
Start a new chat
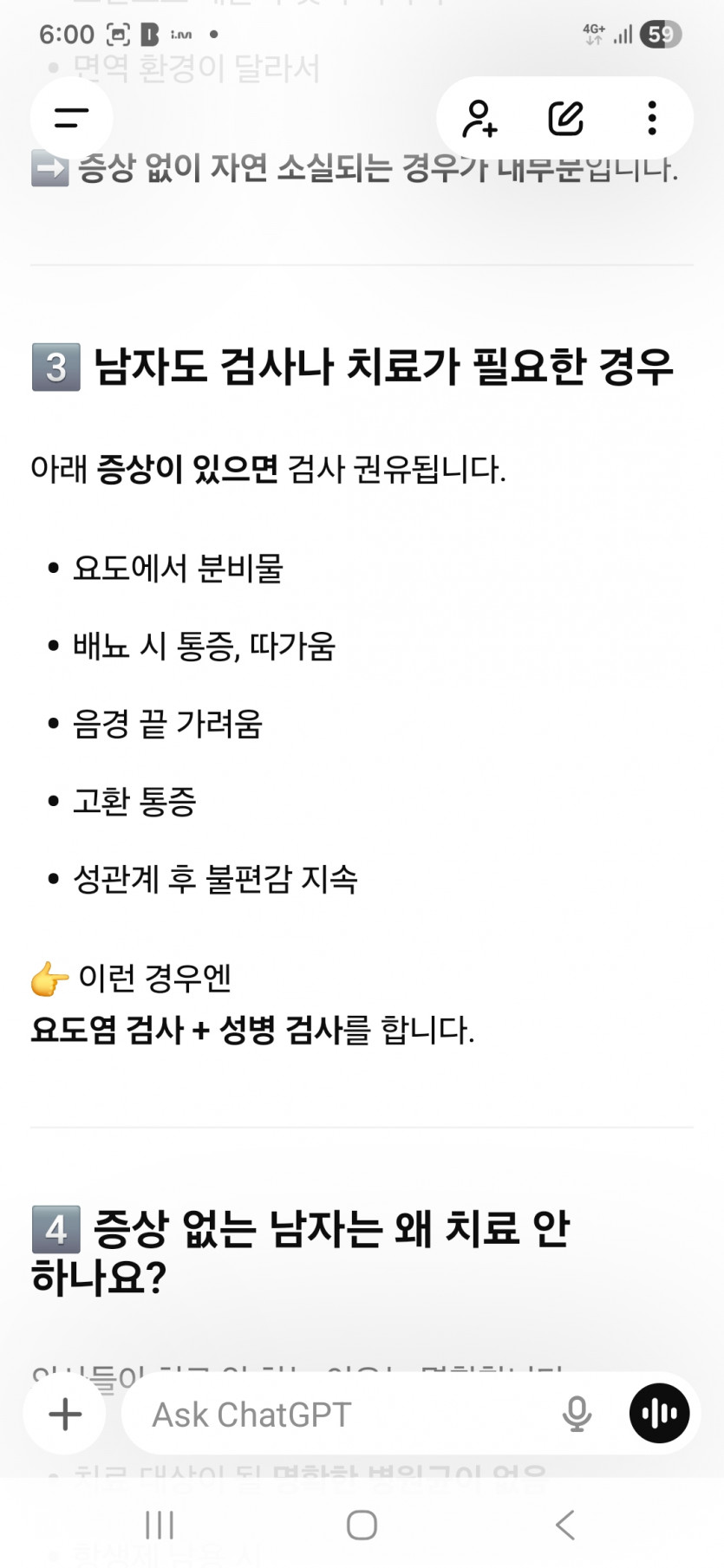click(x=565, y=119)
